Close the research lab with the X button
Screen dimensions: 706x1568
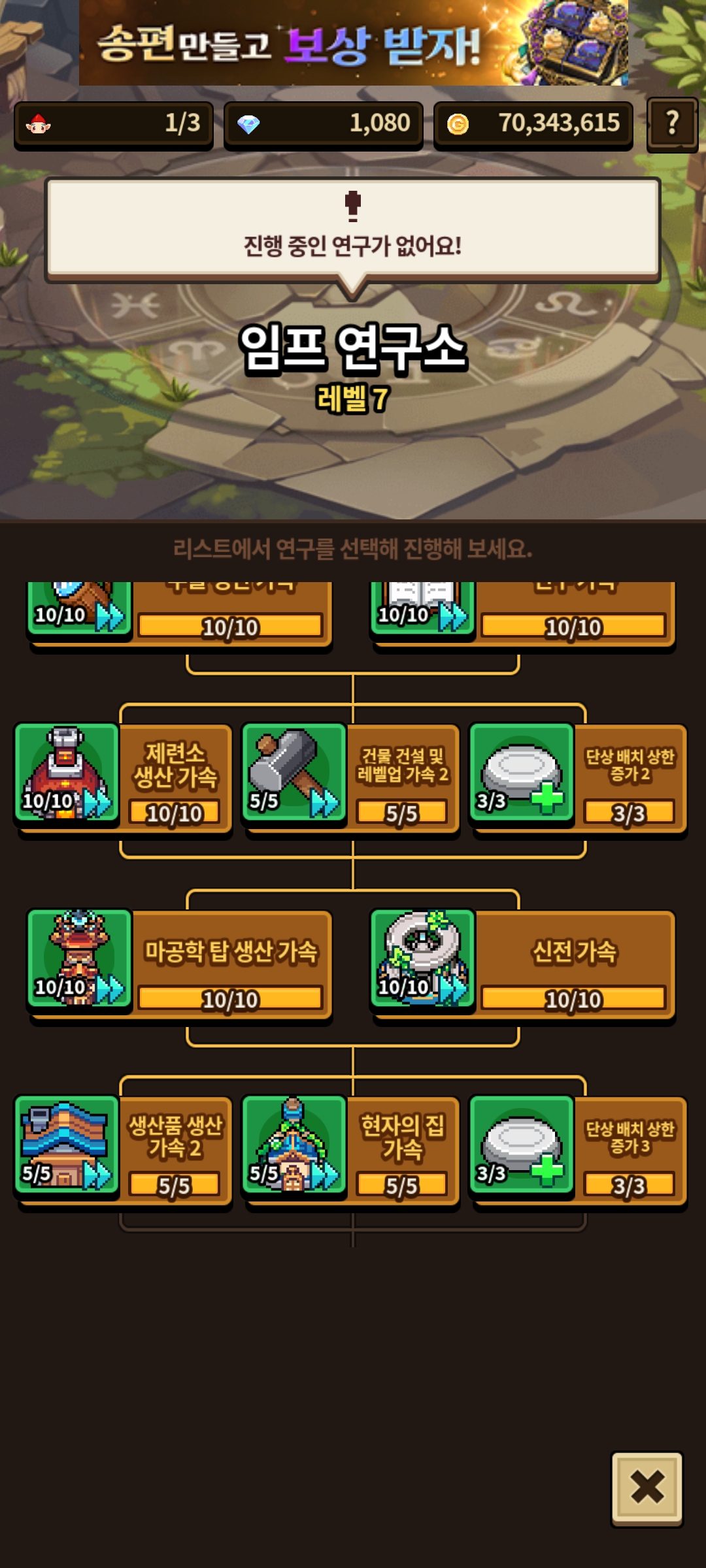click(647, 1489)
